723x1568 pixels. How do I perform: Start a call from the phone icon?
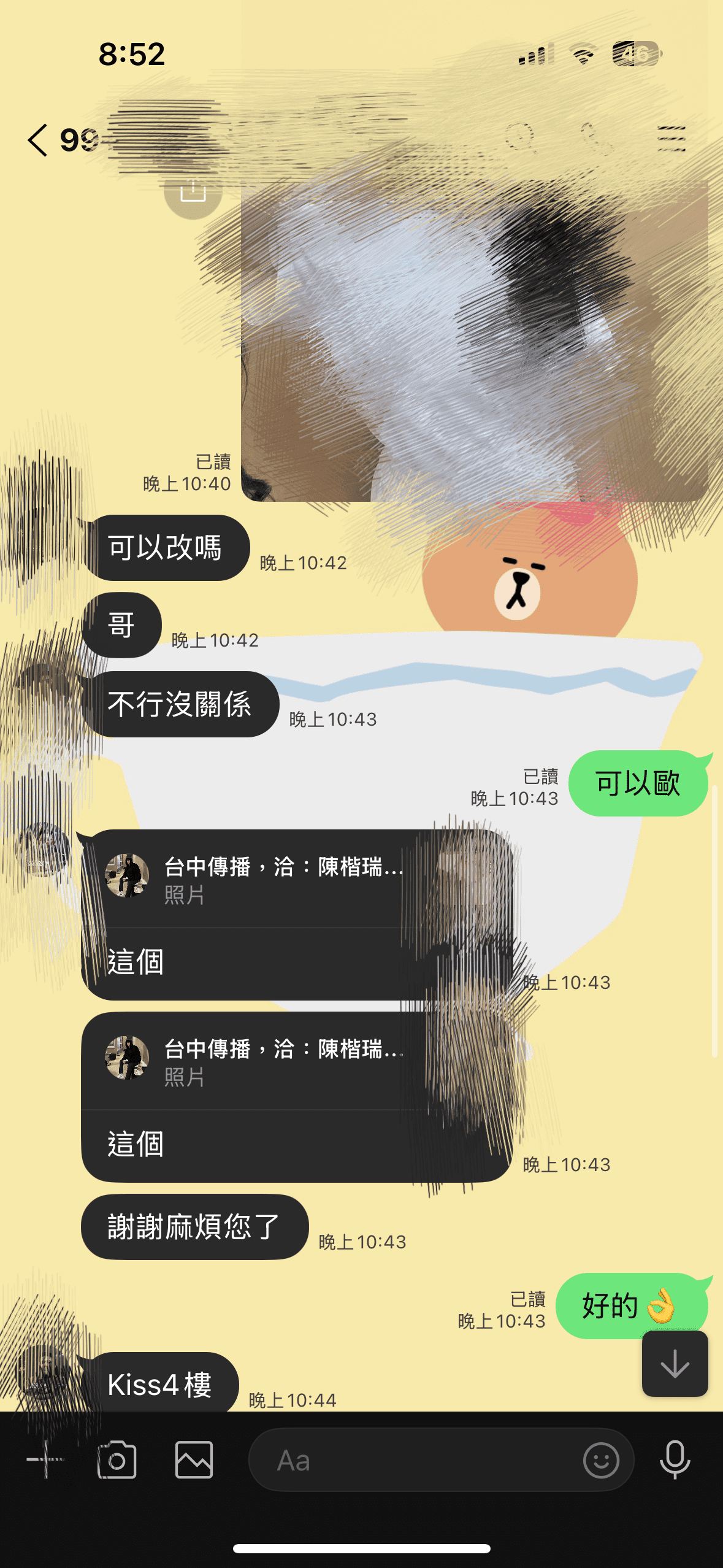coord(596,138)
